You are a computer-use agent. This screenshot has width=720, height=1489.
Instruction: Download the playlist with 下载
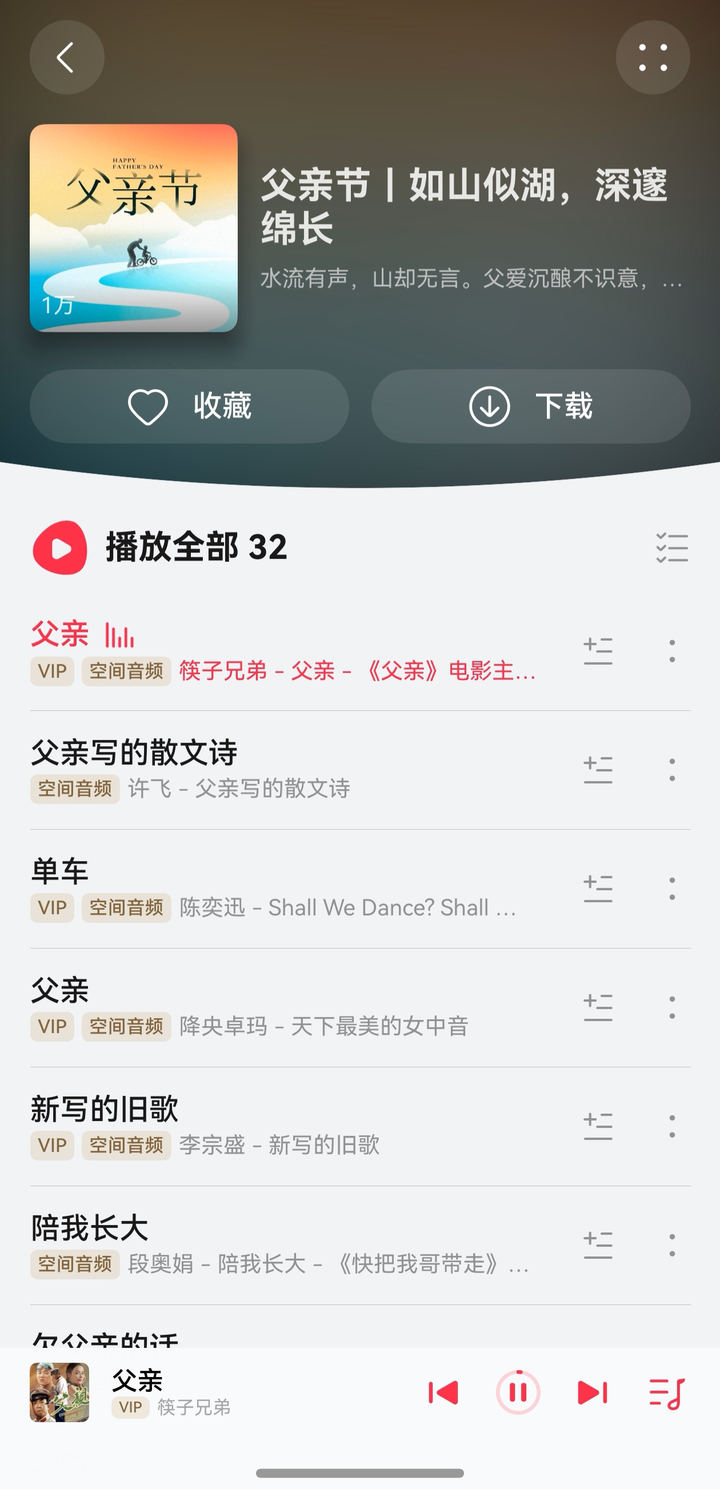point(531,406)
